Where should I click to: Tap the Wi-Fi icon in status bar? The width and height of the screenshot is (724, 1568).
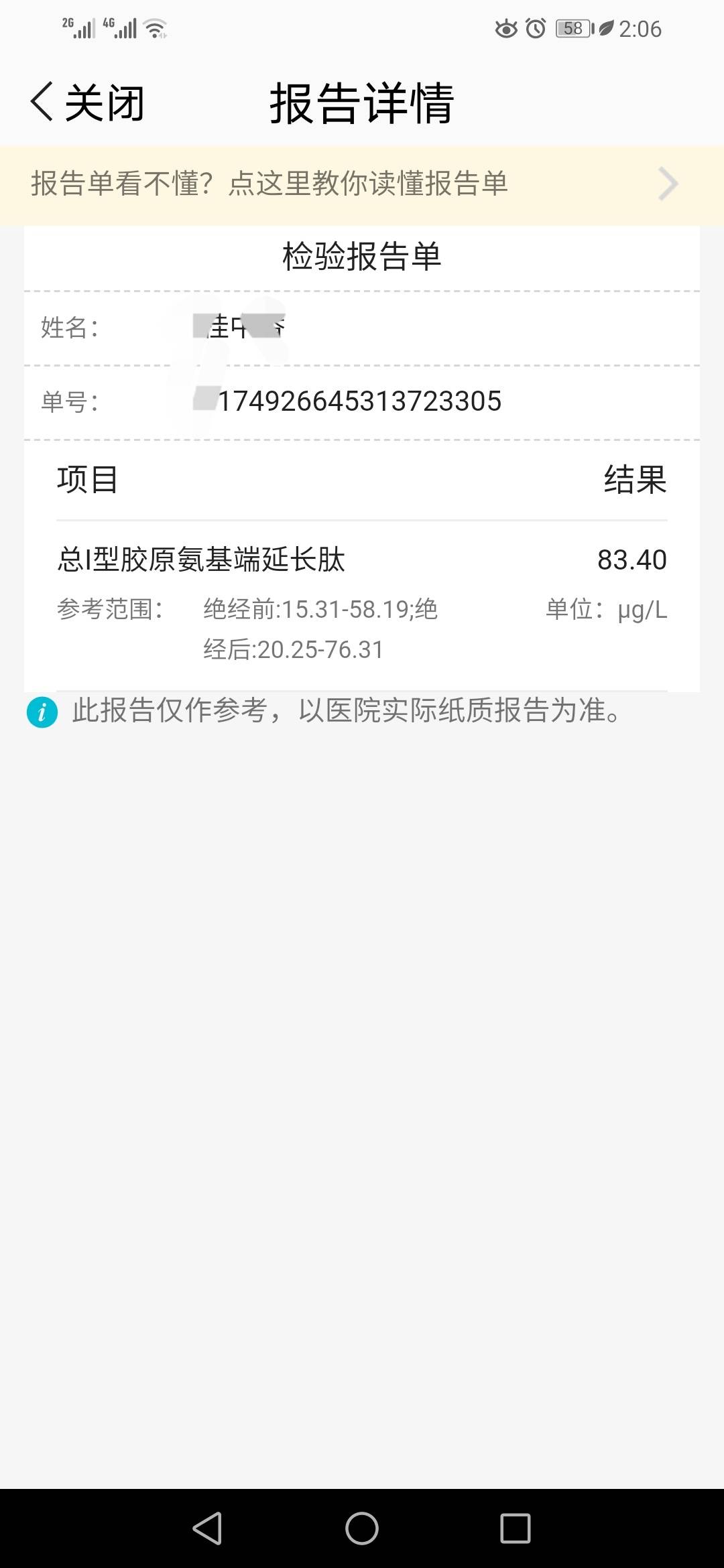[x=156, y=27]
